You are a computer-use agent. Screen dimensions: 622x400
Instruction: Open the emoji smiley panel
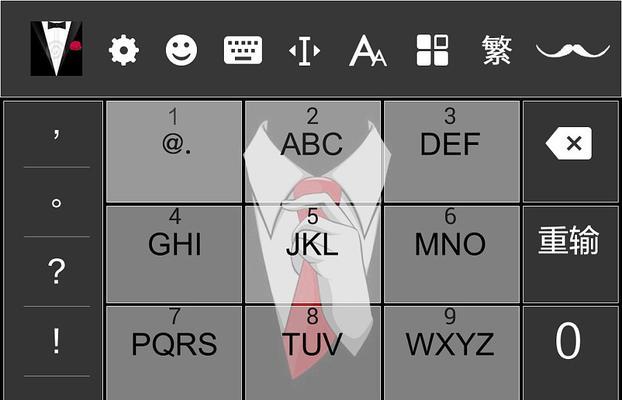181,50
